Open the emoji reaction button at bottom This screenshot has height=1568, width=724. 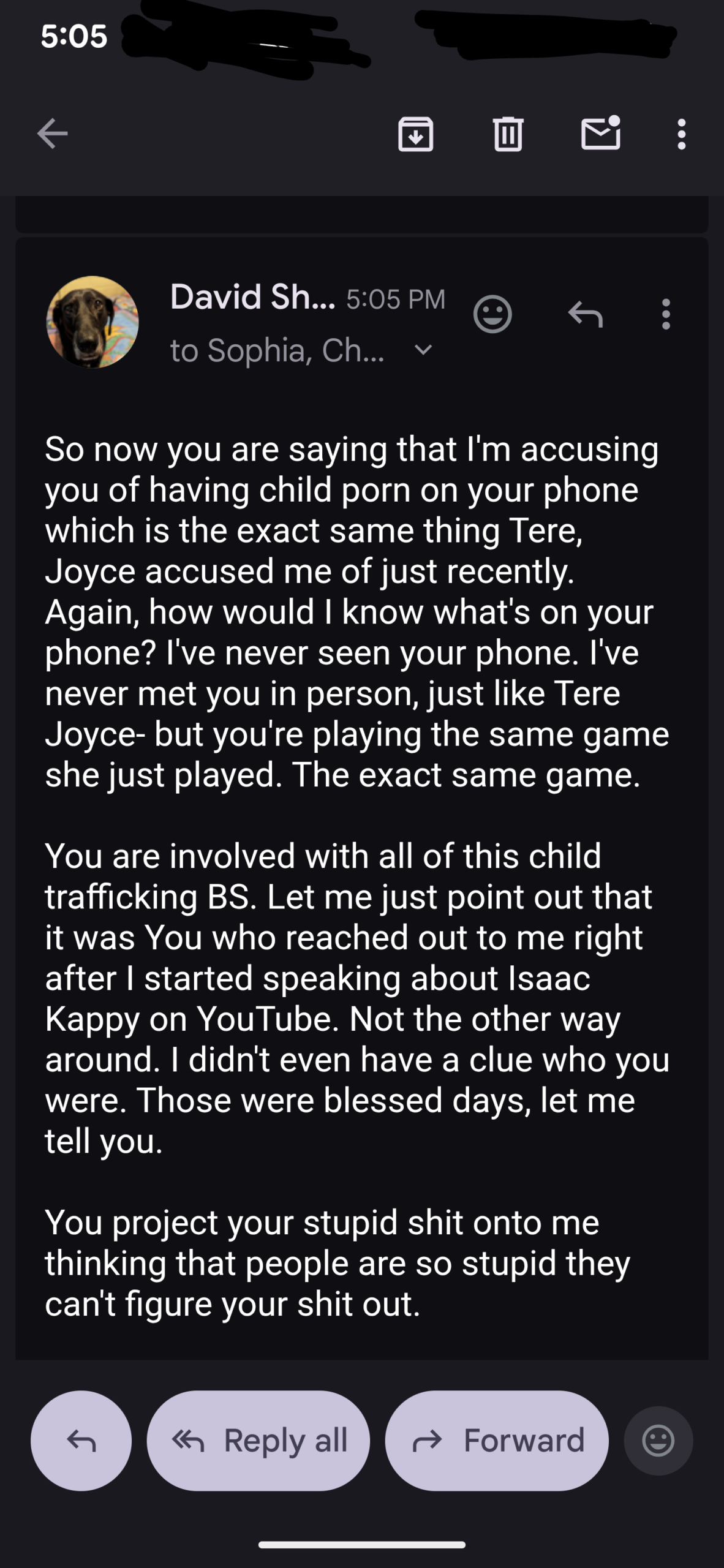[x=658, y=1440]
